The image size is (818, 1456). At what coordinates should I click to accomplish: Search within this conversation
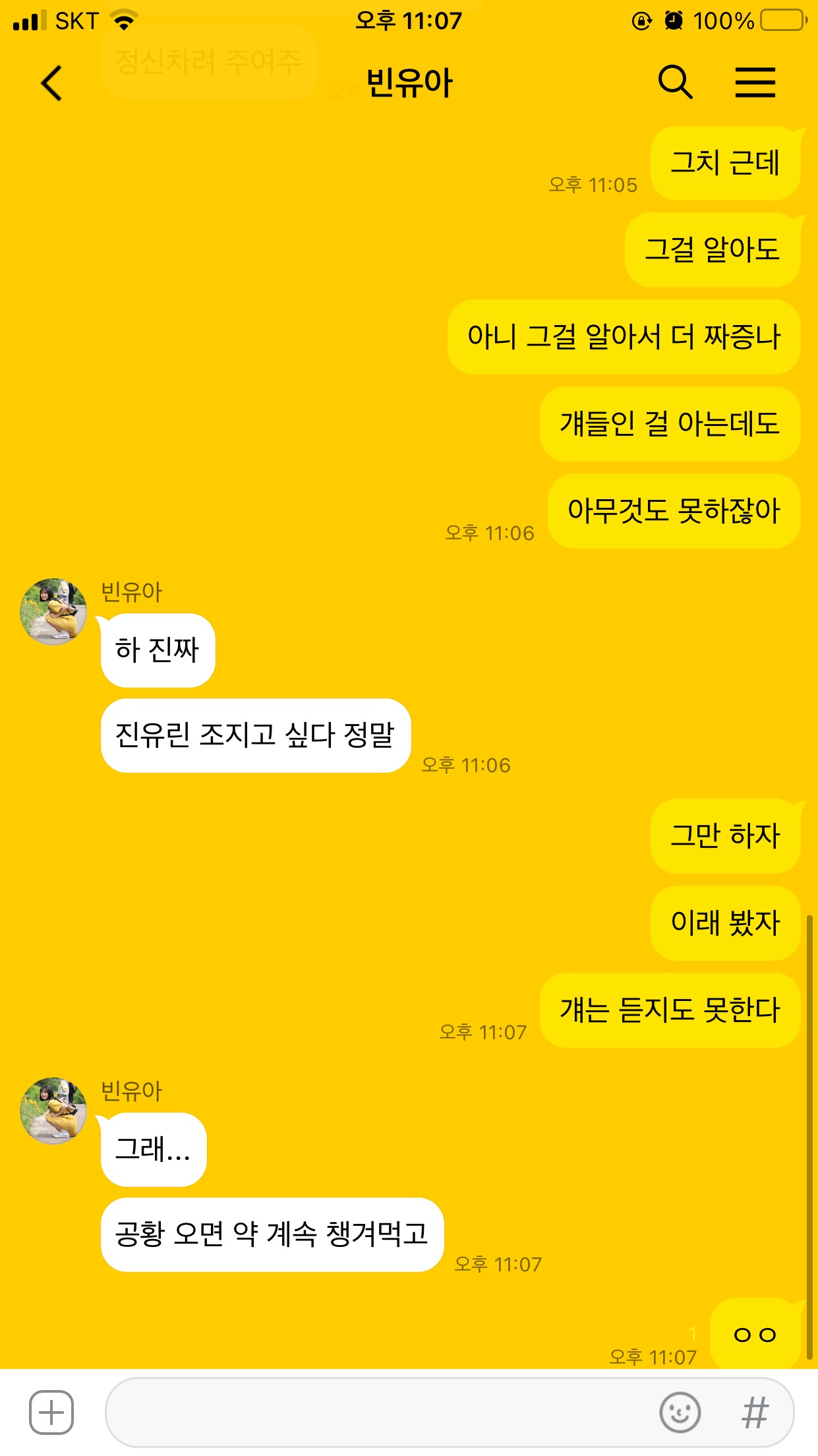tap(675, 82)
